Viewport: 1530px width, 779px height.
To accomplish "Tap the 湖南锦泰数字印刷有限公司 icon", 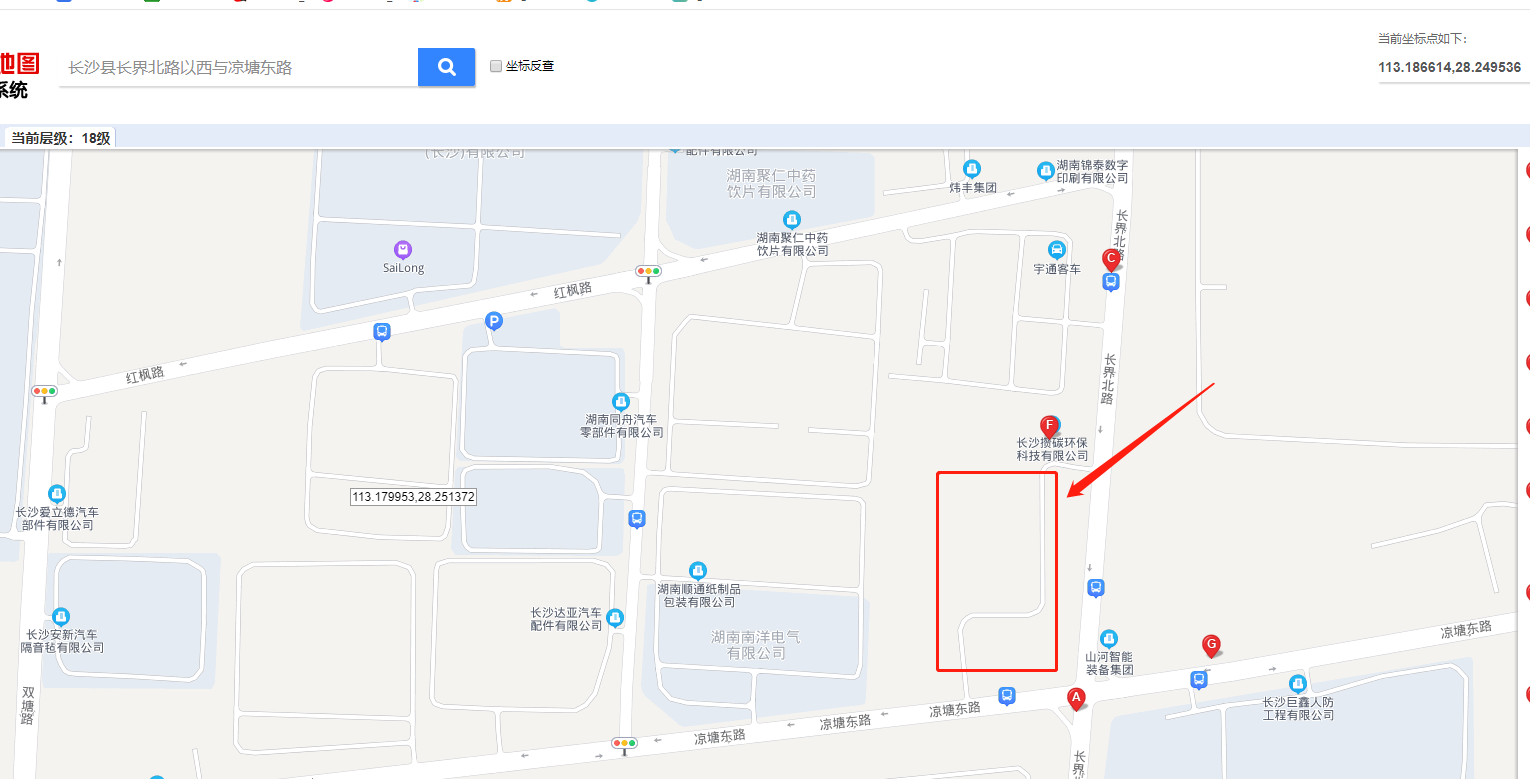I will click(1046, 170).
